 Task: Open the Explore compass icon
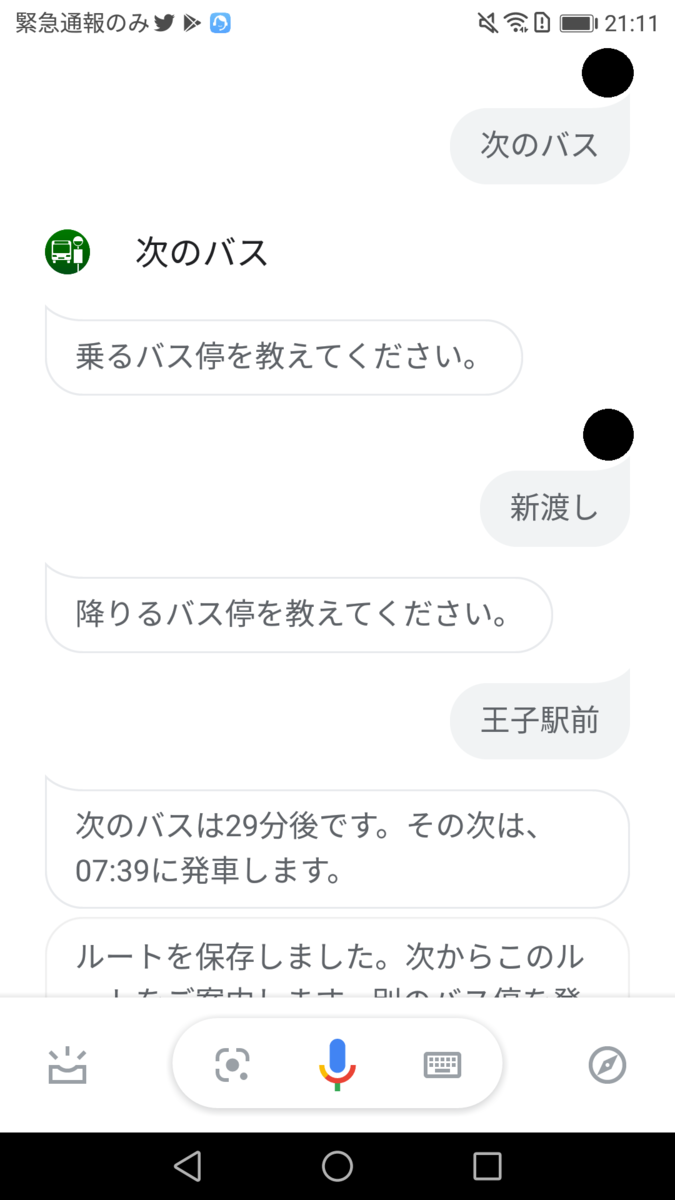pyautogui.click(x=607, y=1065)
